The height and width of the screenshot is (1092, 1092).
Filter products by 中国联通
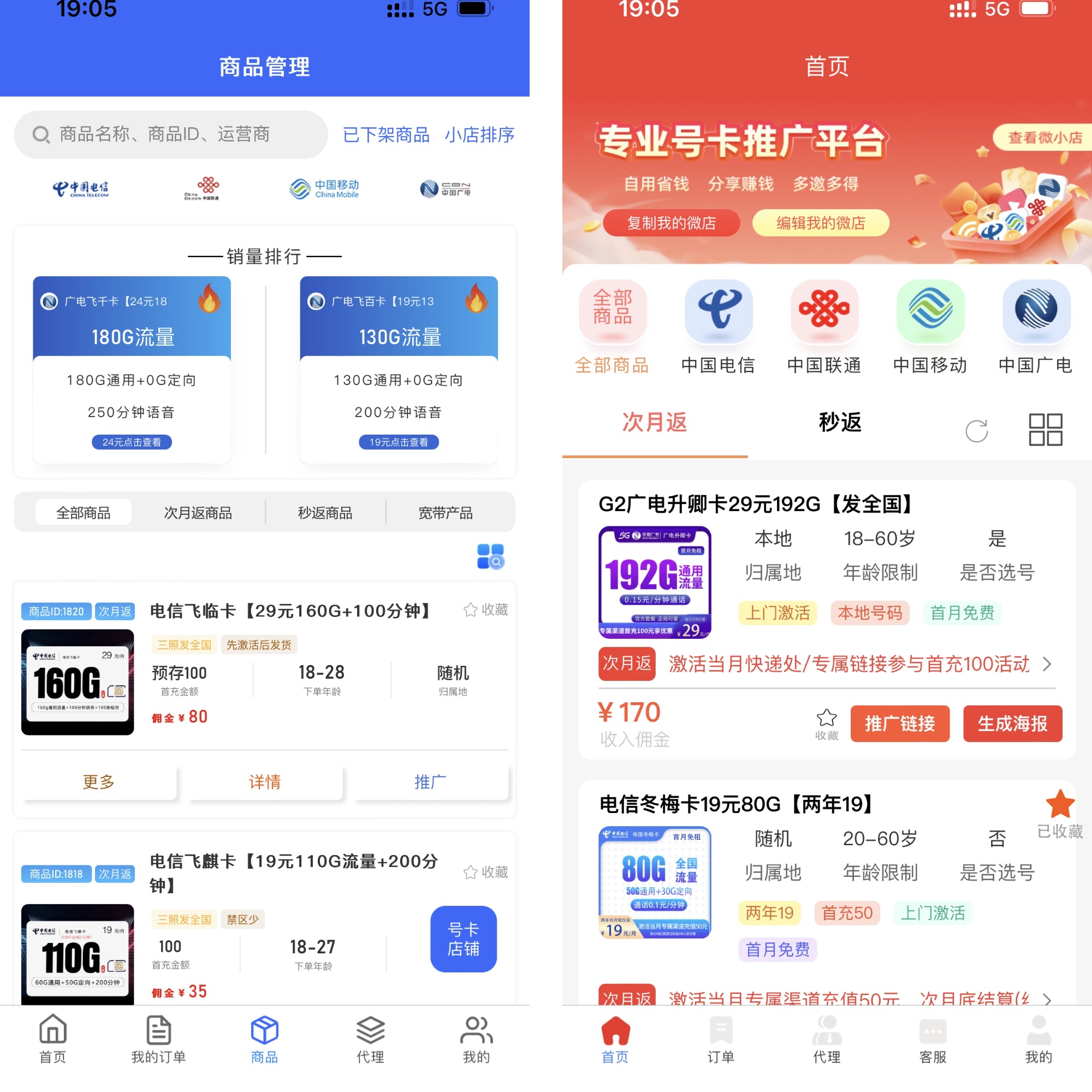[824, 327]
